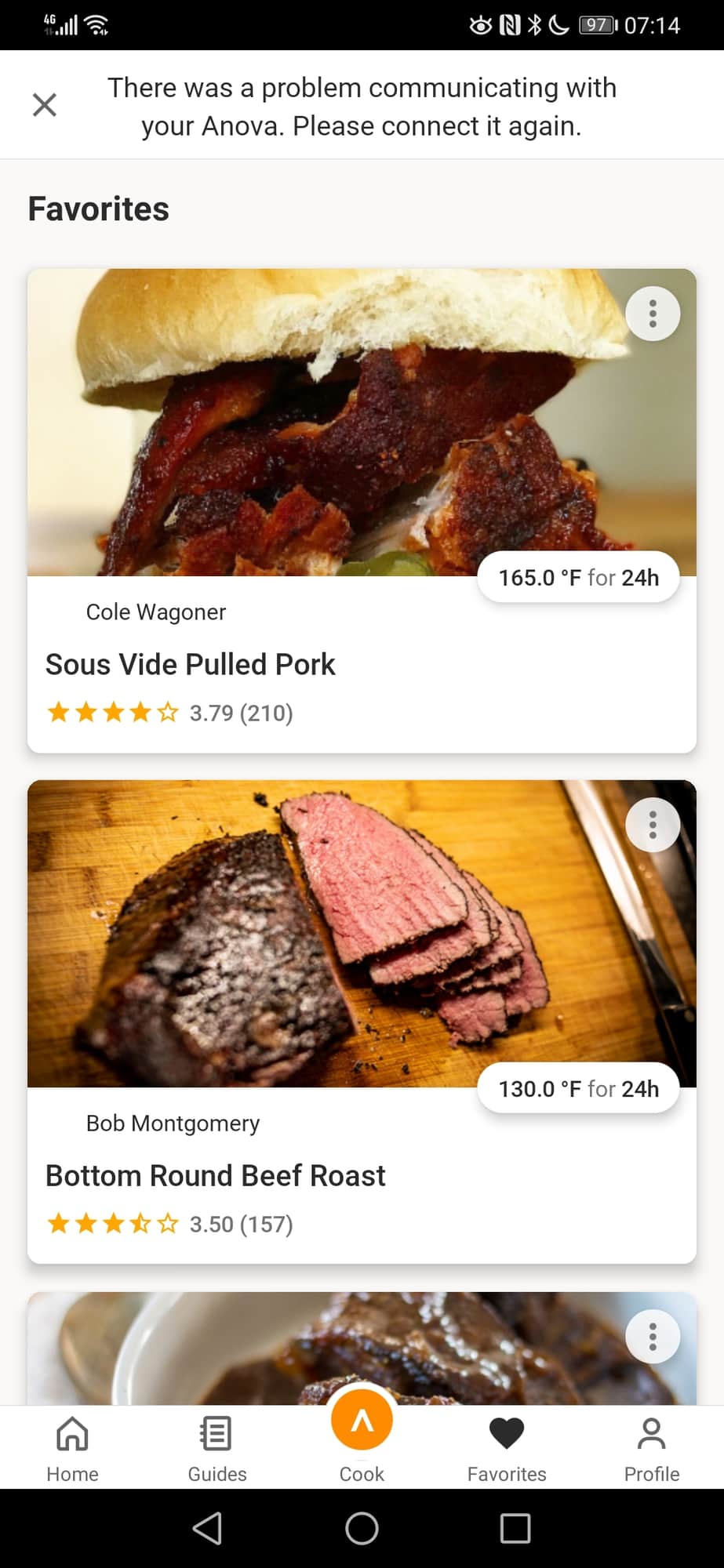Open options menu on the third recipe card
The width and height of the screenshot is (724, 1568).
(652, 1336)
